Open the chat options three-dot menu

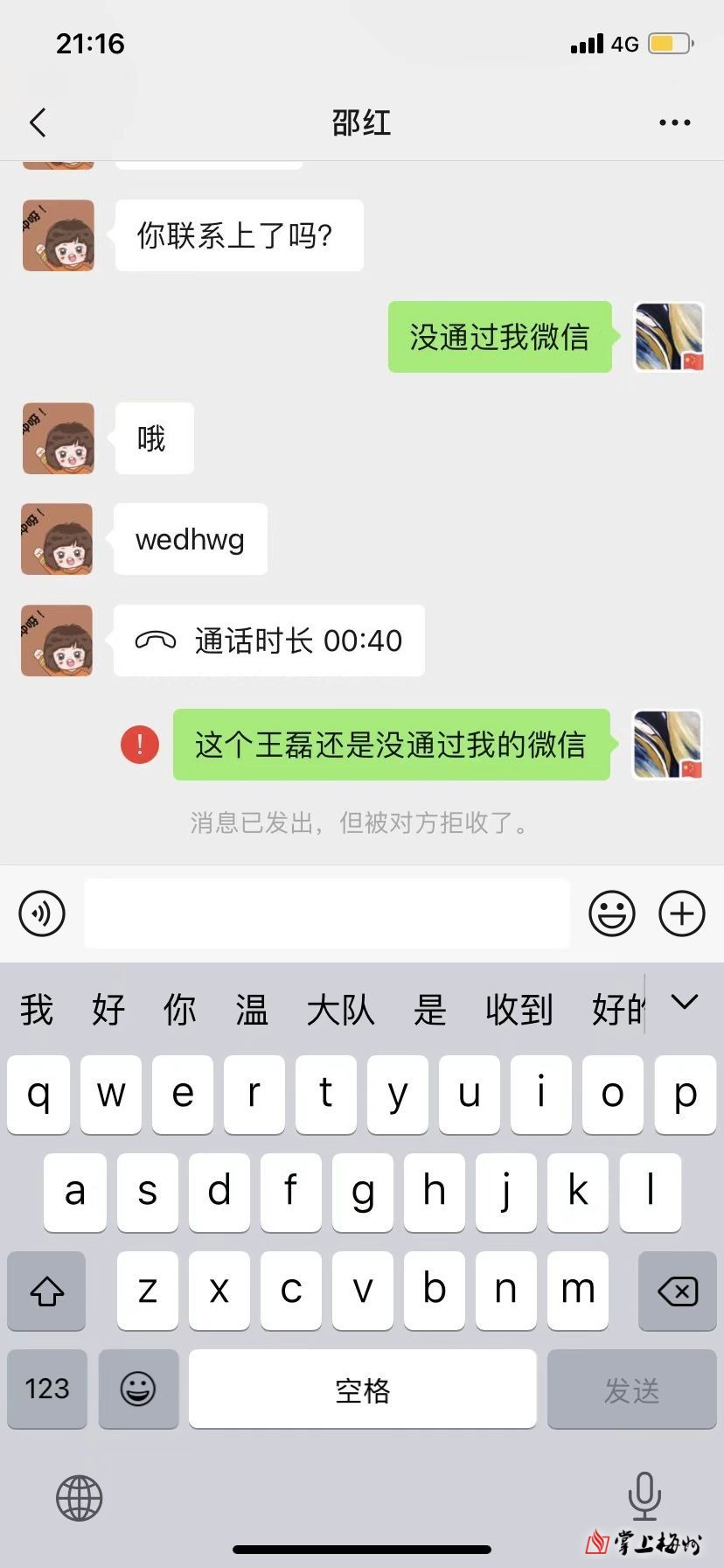tap(674, 122)
